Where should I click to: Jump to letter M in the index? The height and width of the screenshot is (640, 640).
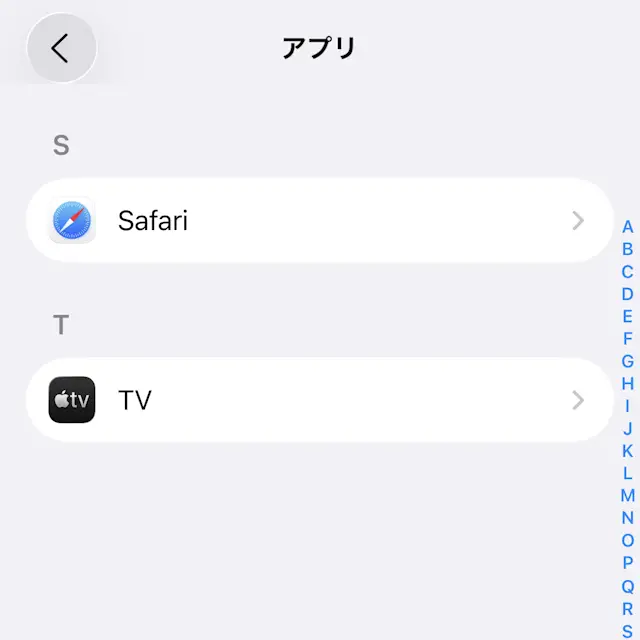[x=627, y=495]
